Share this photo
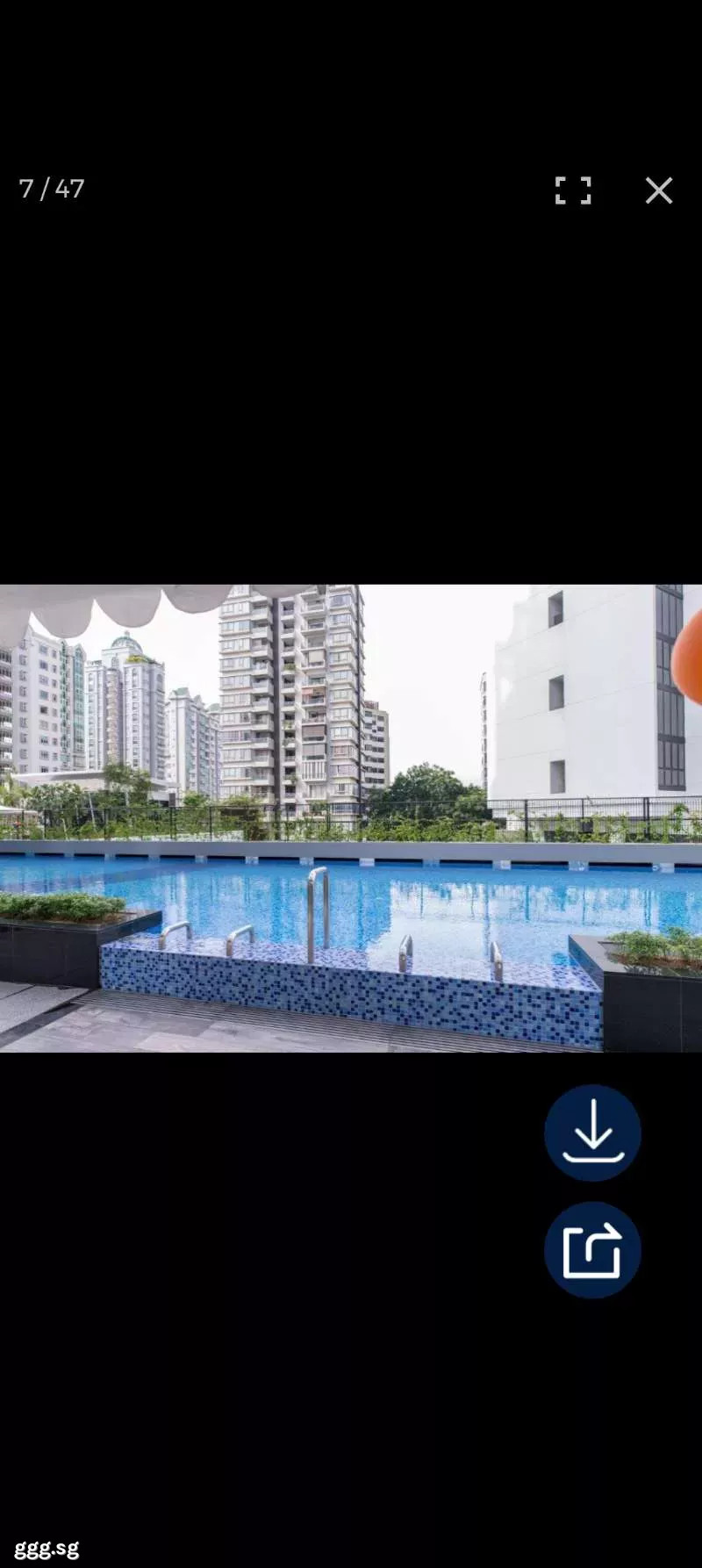Image resolution: width=702 pixels, height=1568 pixels. pos(592,1250)
